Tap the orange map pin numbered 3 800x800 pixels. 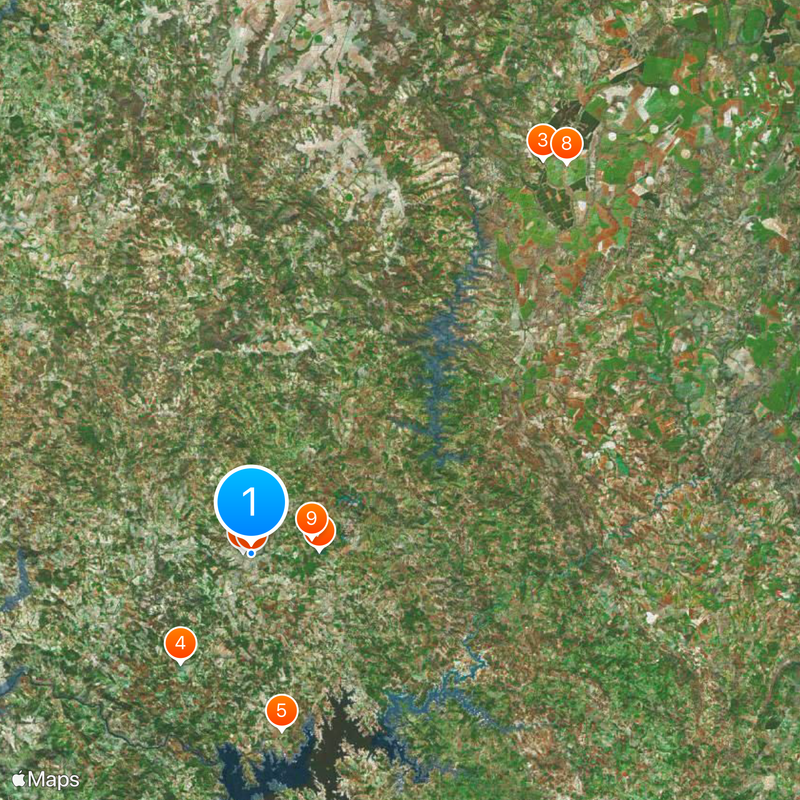pos(539,140)
